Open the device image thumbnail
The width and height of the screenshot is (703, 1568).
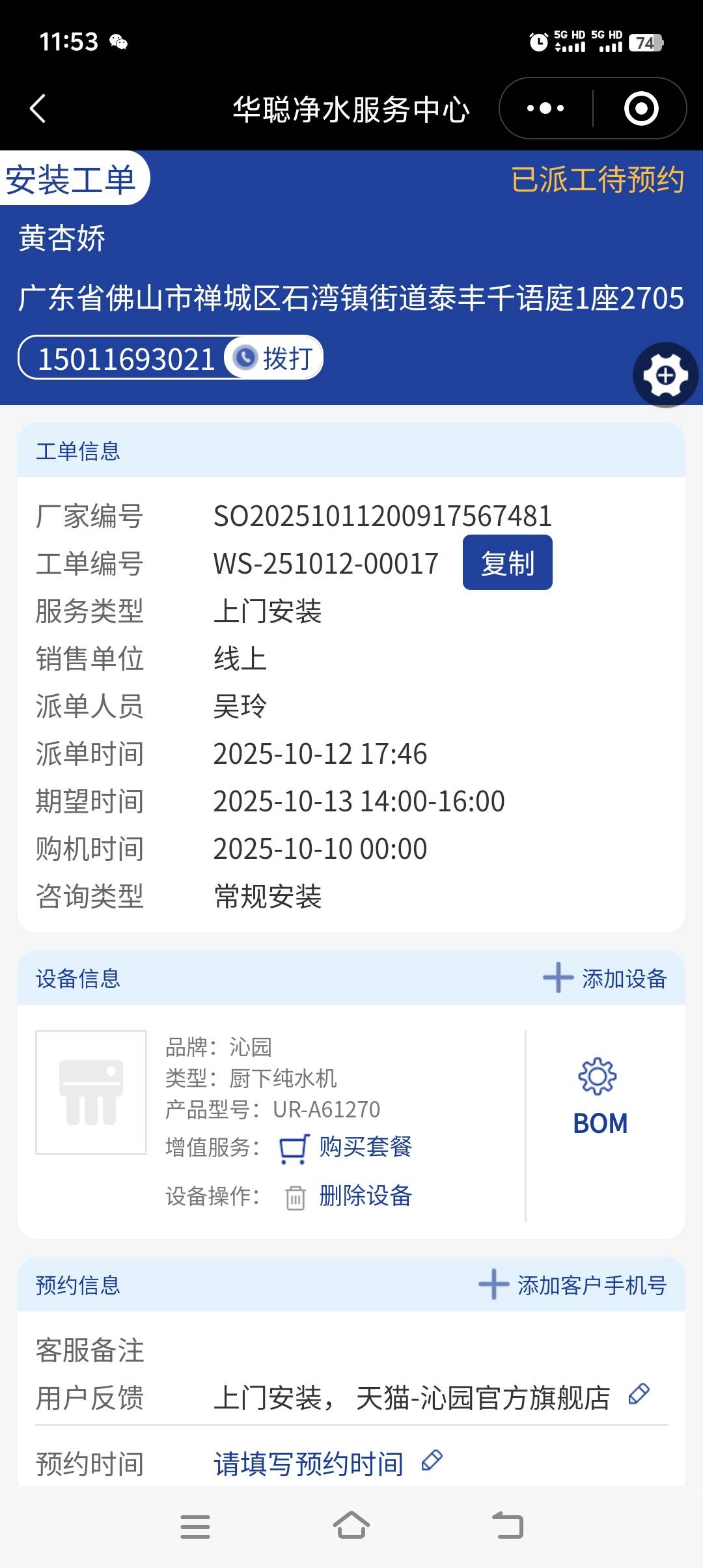pyautogui.click(x=91, y=1093)
